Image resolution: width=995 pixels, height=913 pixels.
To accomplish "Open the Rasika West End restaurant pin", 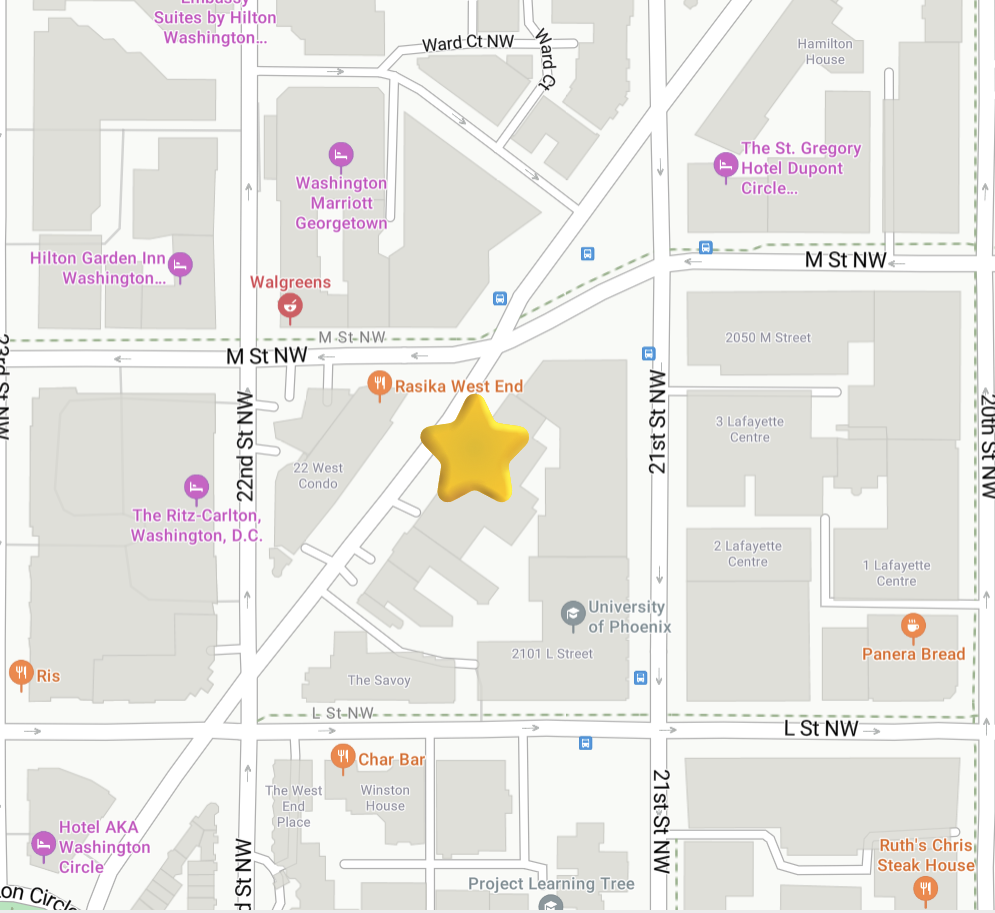I will coord(378,384).
